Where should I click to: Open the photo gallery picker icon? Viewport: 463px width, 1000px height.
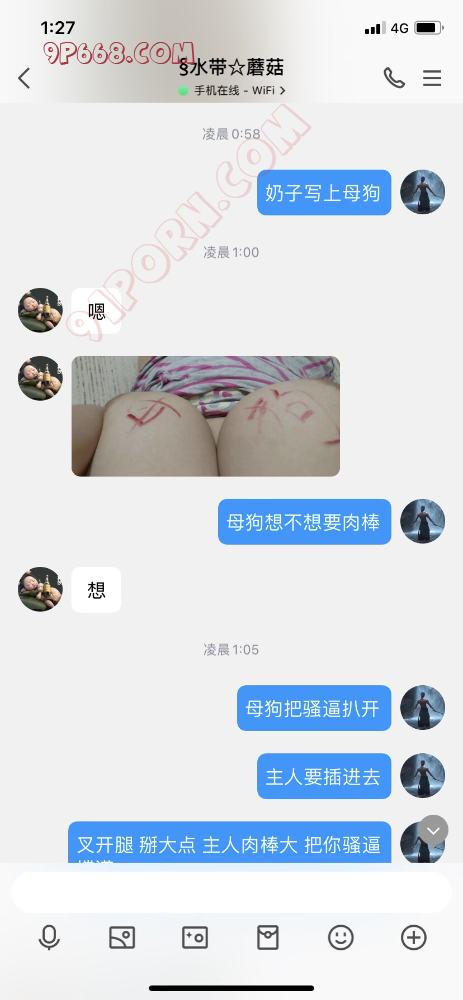[x=122, y=938]
